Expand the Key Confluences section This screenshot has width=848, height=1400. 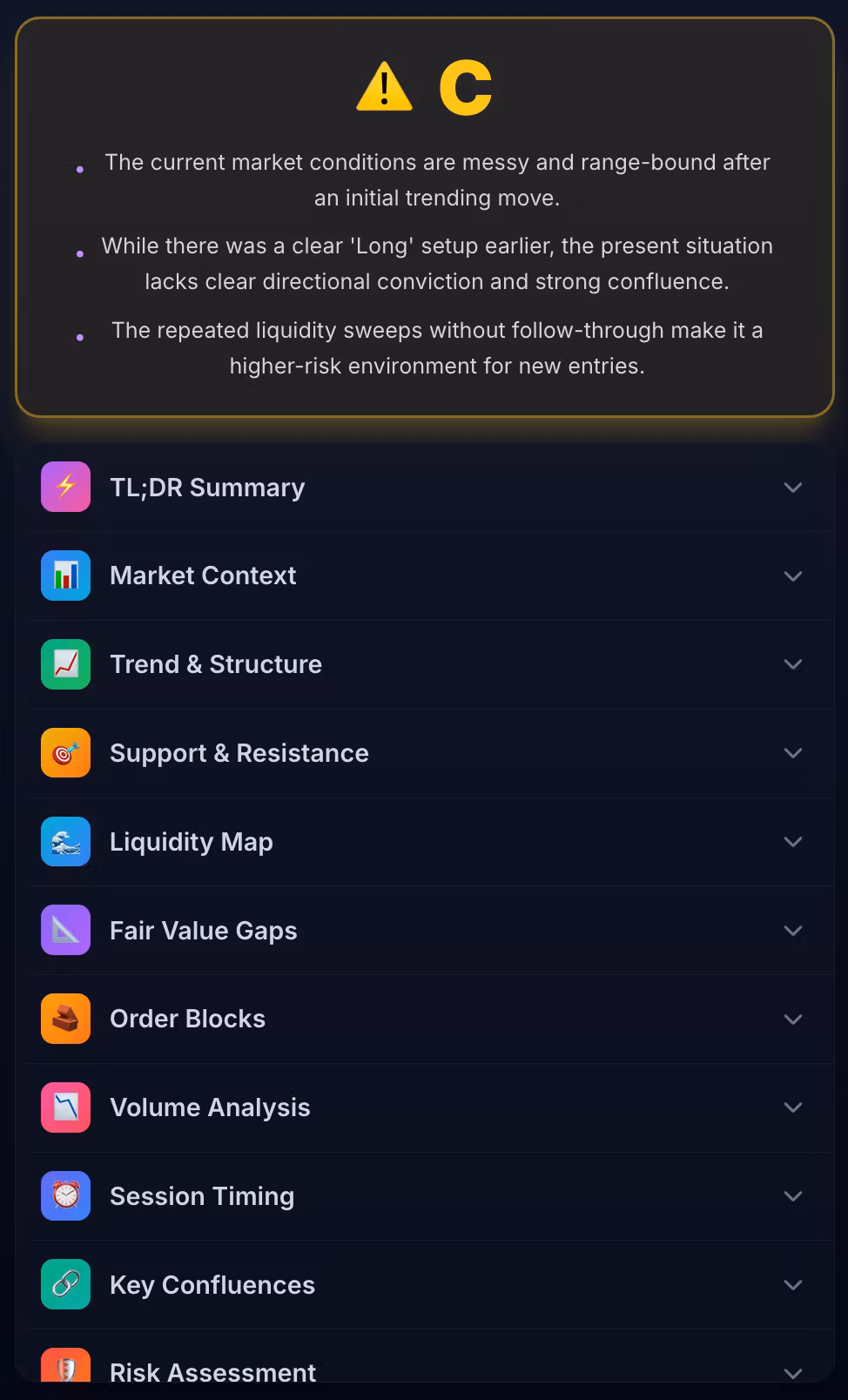click(425, 1285)
